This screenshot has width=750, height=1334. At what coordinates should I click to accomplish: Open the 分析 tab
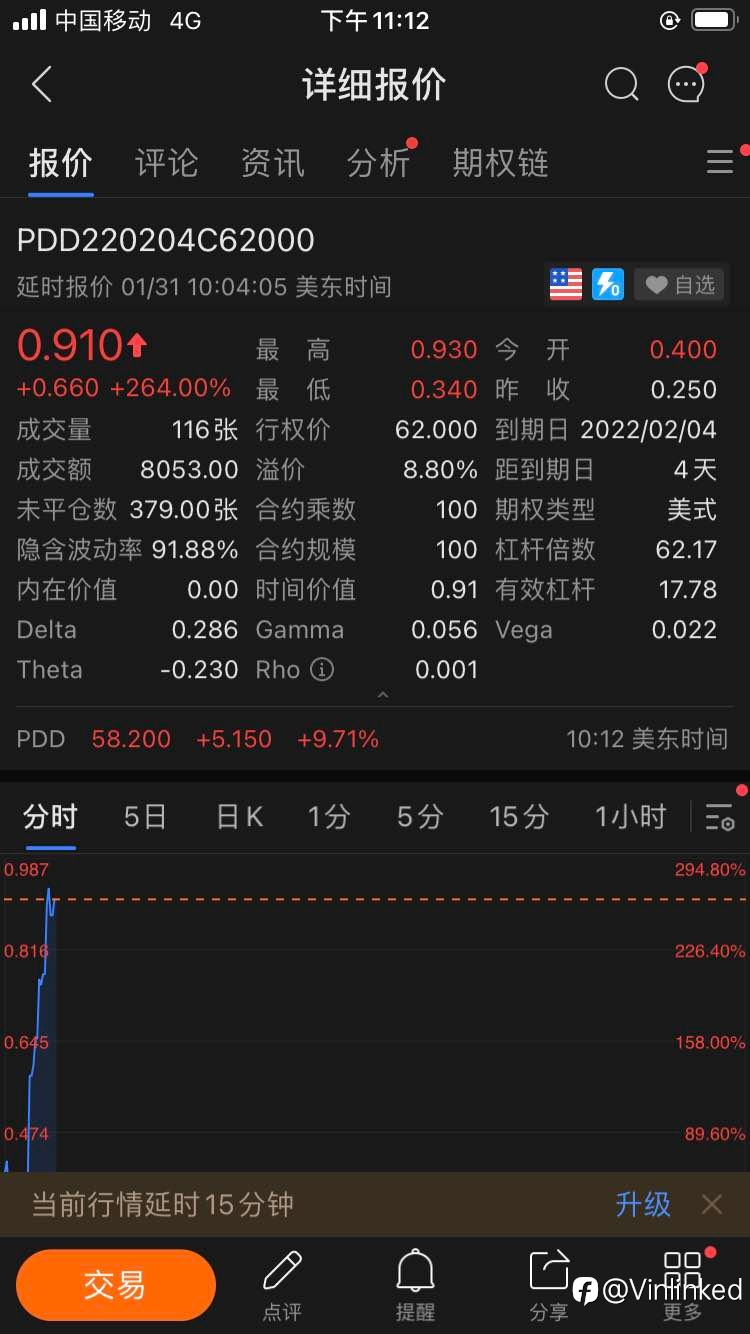click(378, 163)
